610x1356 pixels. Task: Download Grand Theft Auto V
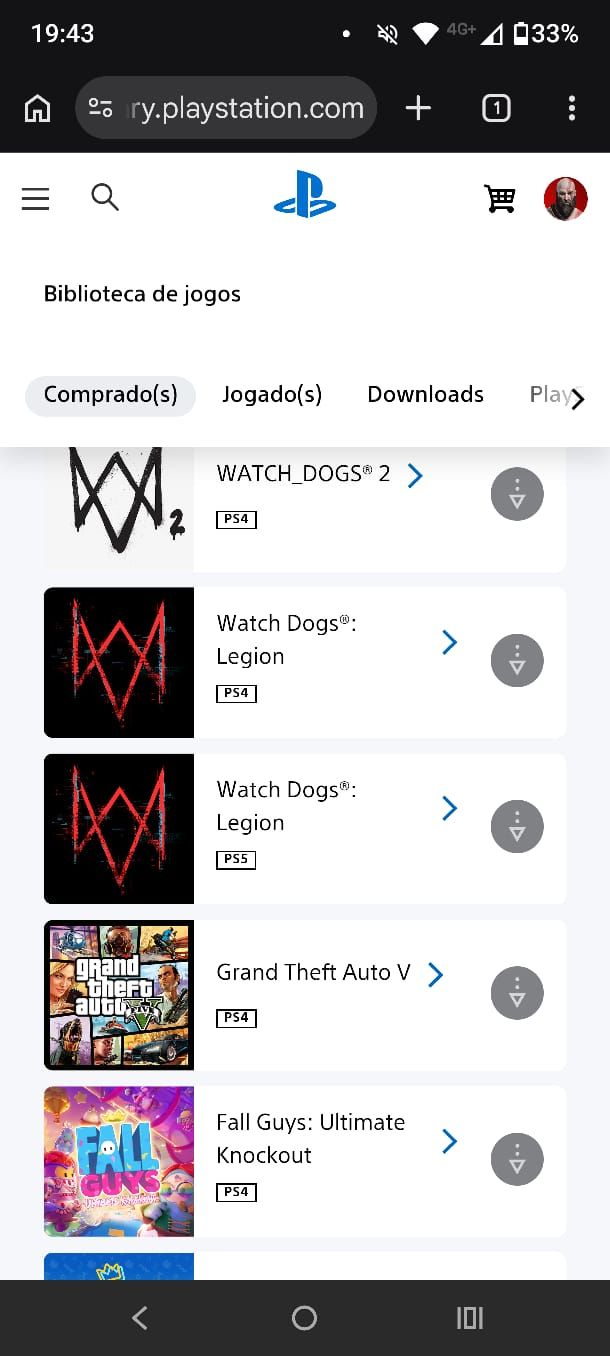517,993
